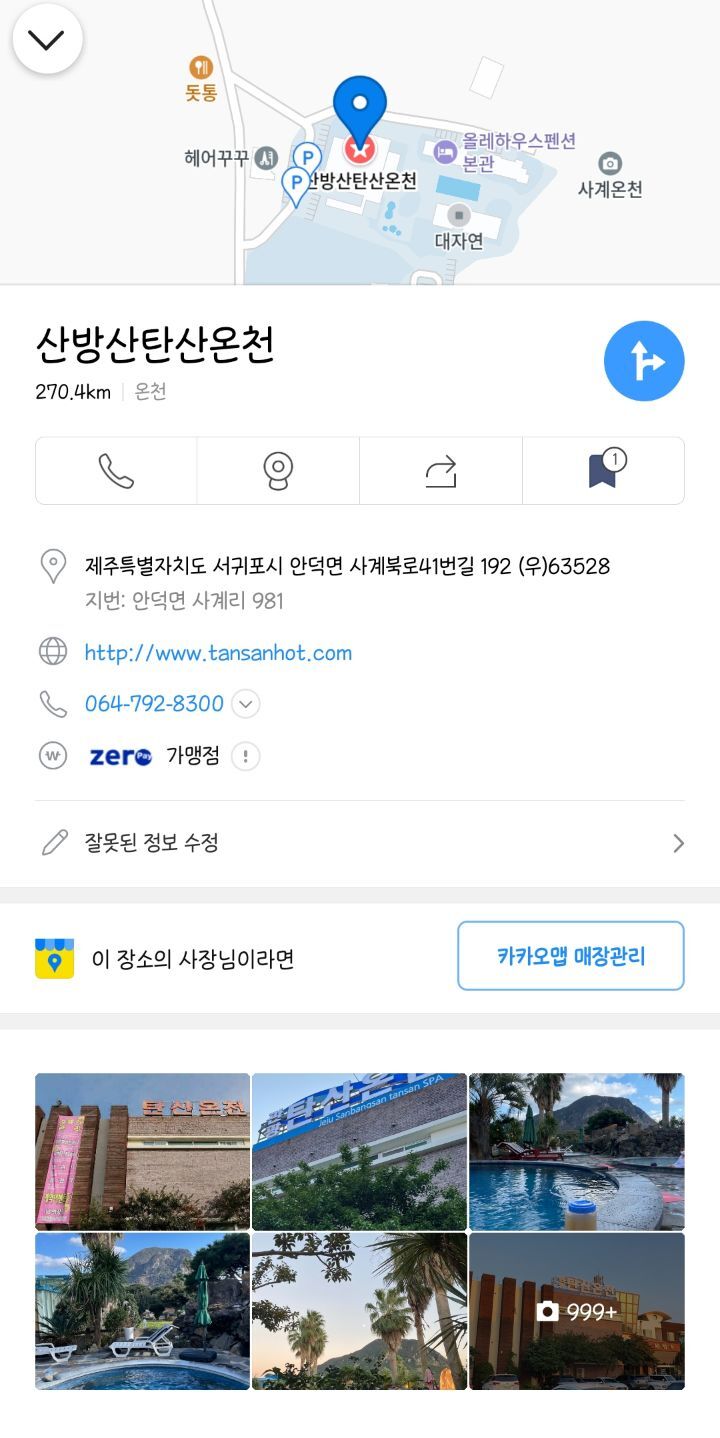Dial the 064-792-8300 phone number
The width and height of the screenshot is (720, 1438).
[154, 704]
